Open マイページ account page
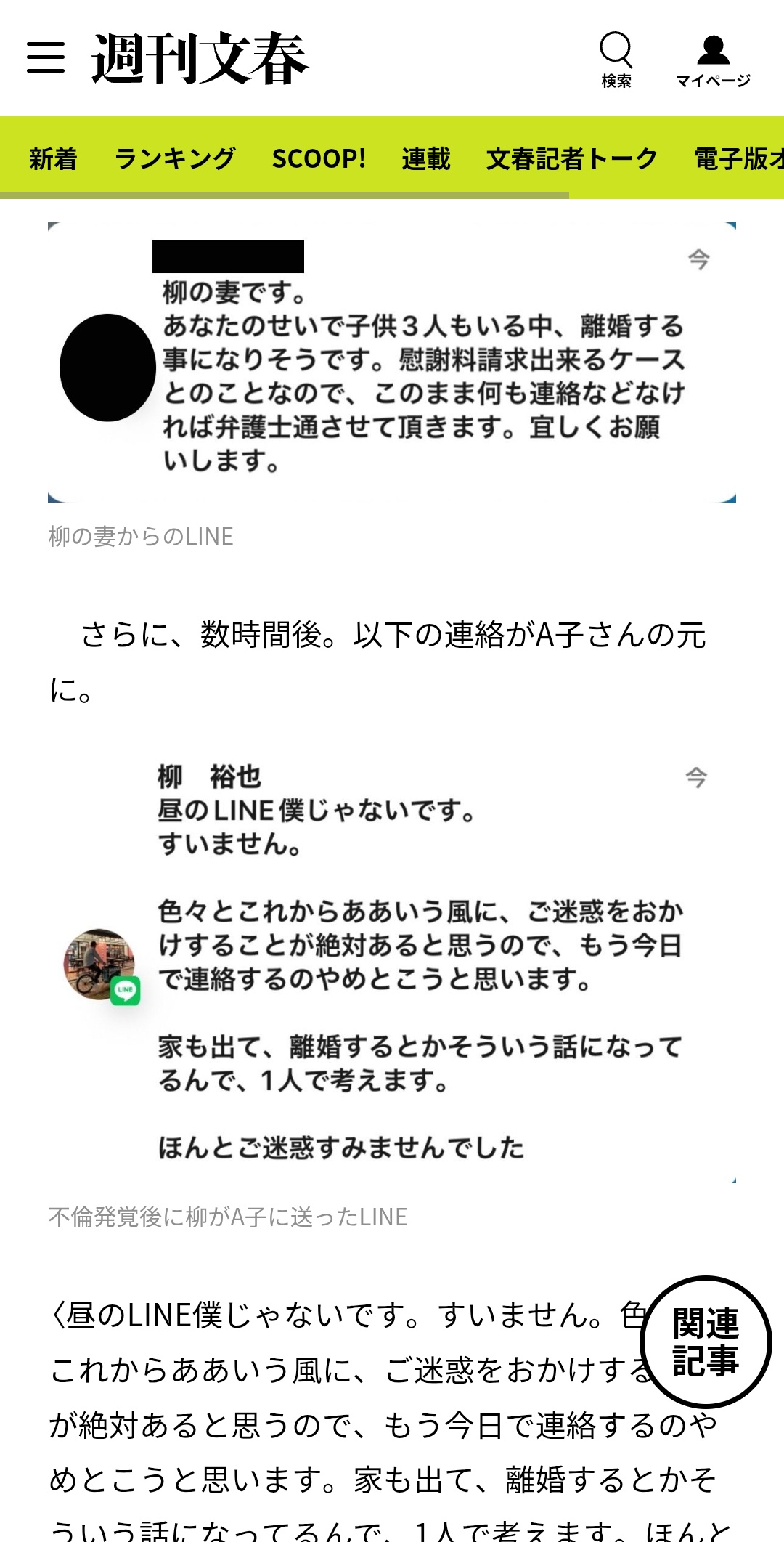Screen dimensions: 784x1542 [x=713, y=60]
